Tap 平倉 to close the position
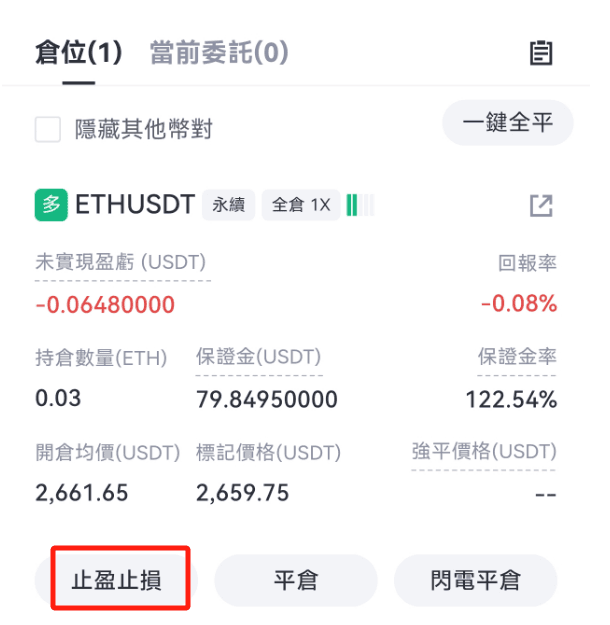This screenshot has height=625, width=610. 296,580
